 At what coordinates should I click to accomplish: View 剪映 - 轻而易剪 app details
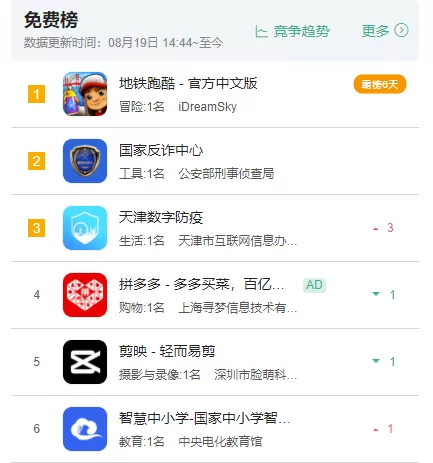215,362
